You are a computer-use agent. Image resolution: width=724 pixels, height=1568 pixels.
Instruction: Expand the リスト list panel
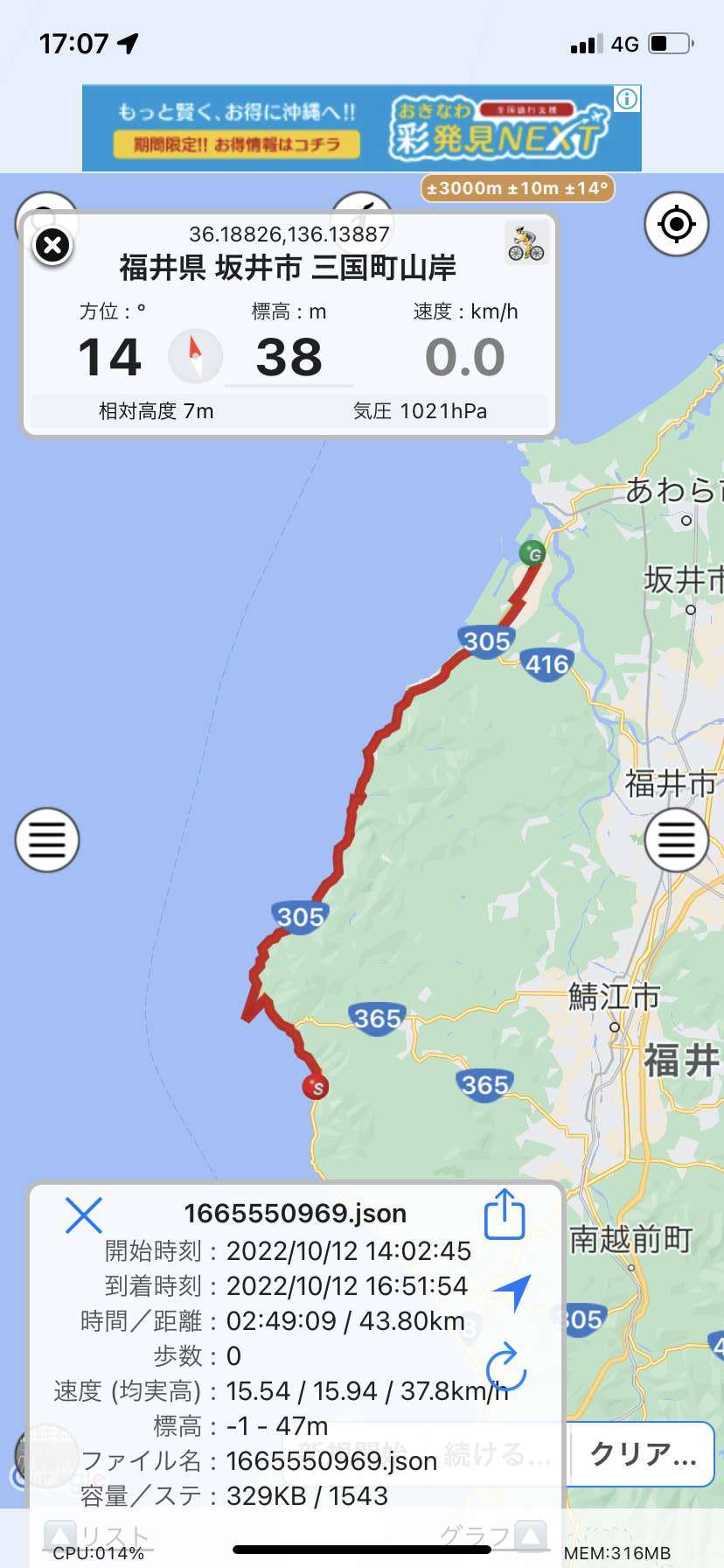(x=96, y=1535)
